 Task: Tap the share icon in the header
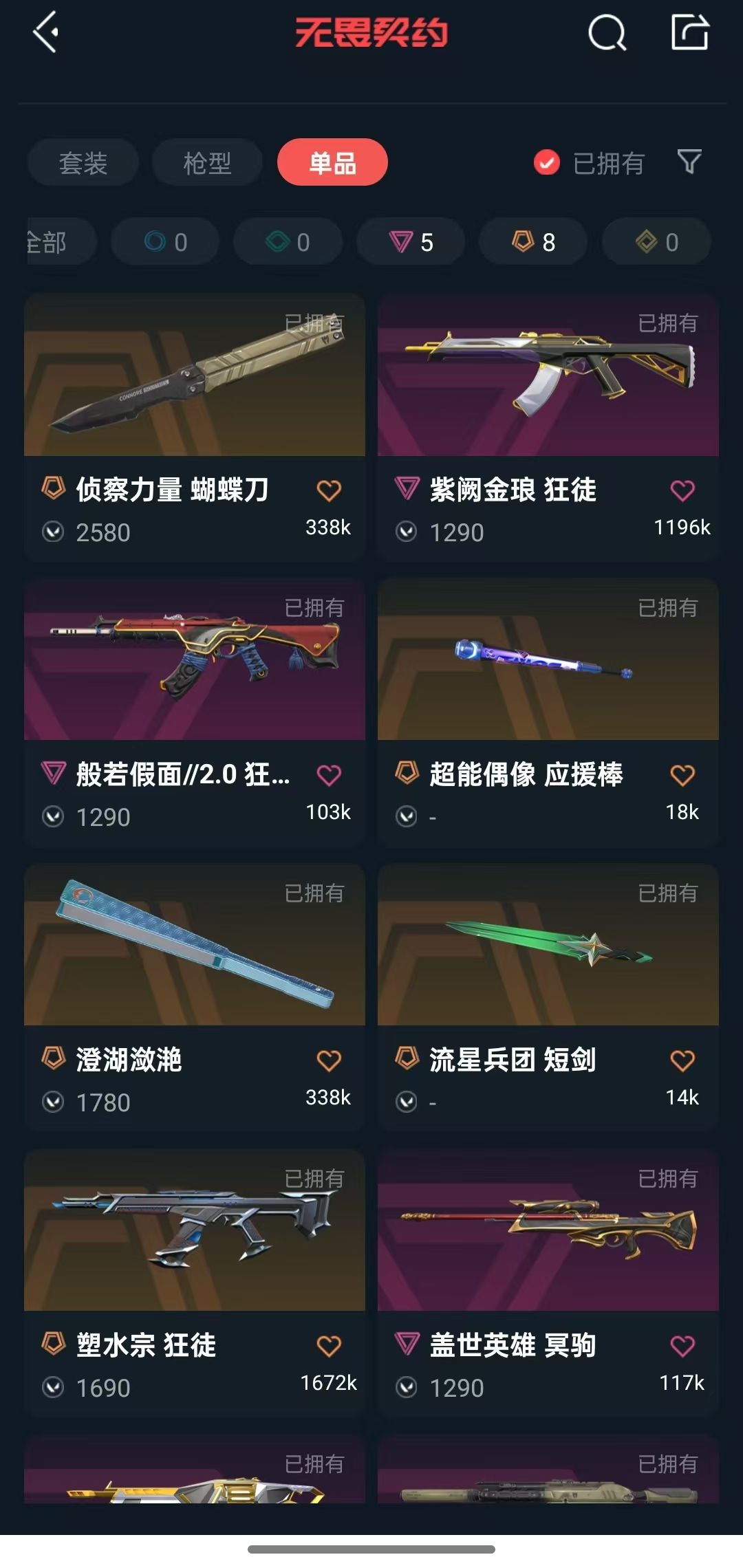[x=690, y=32]
